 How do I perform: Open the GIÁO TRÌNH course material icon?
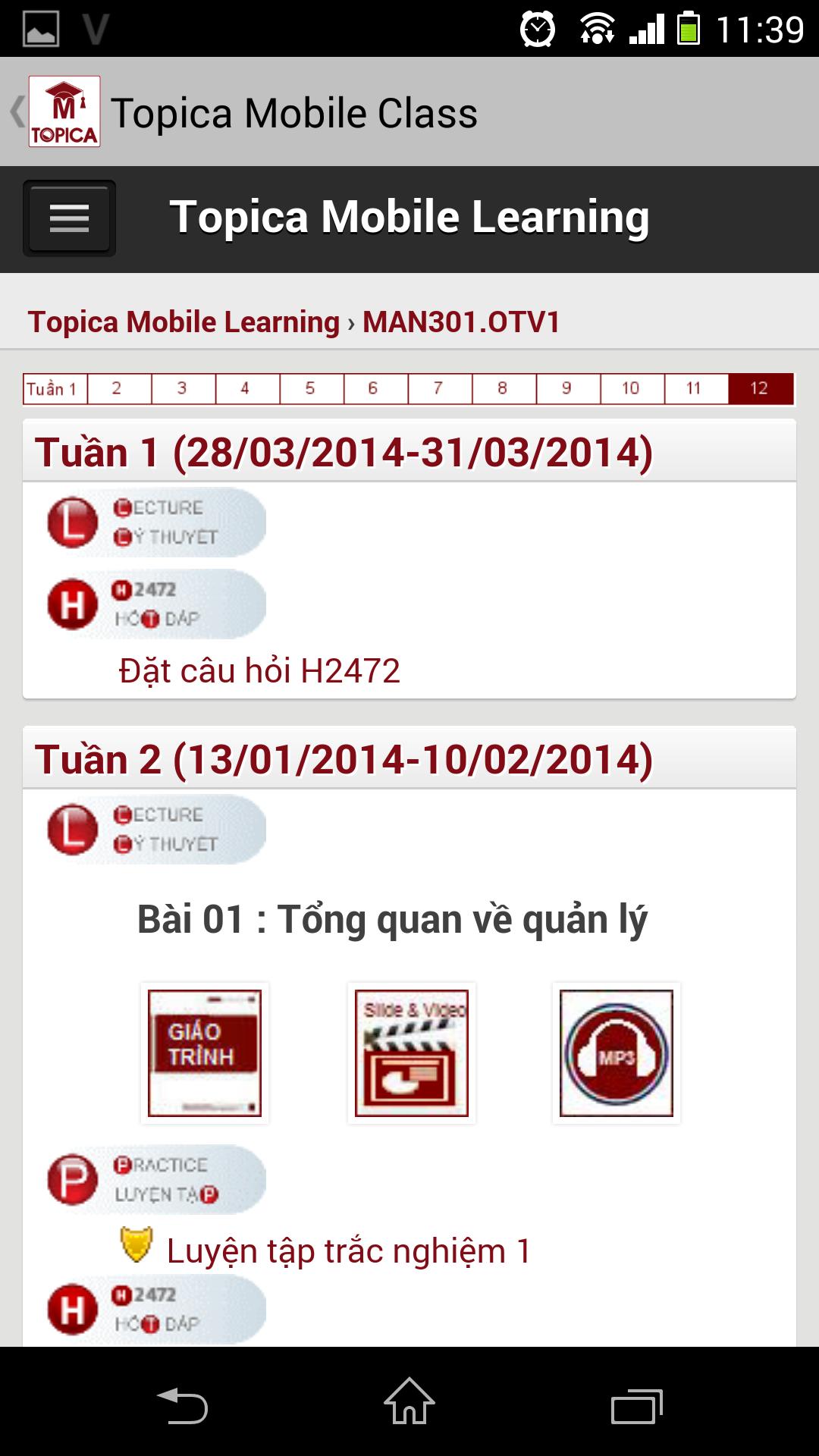click(205, 1054)
